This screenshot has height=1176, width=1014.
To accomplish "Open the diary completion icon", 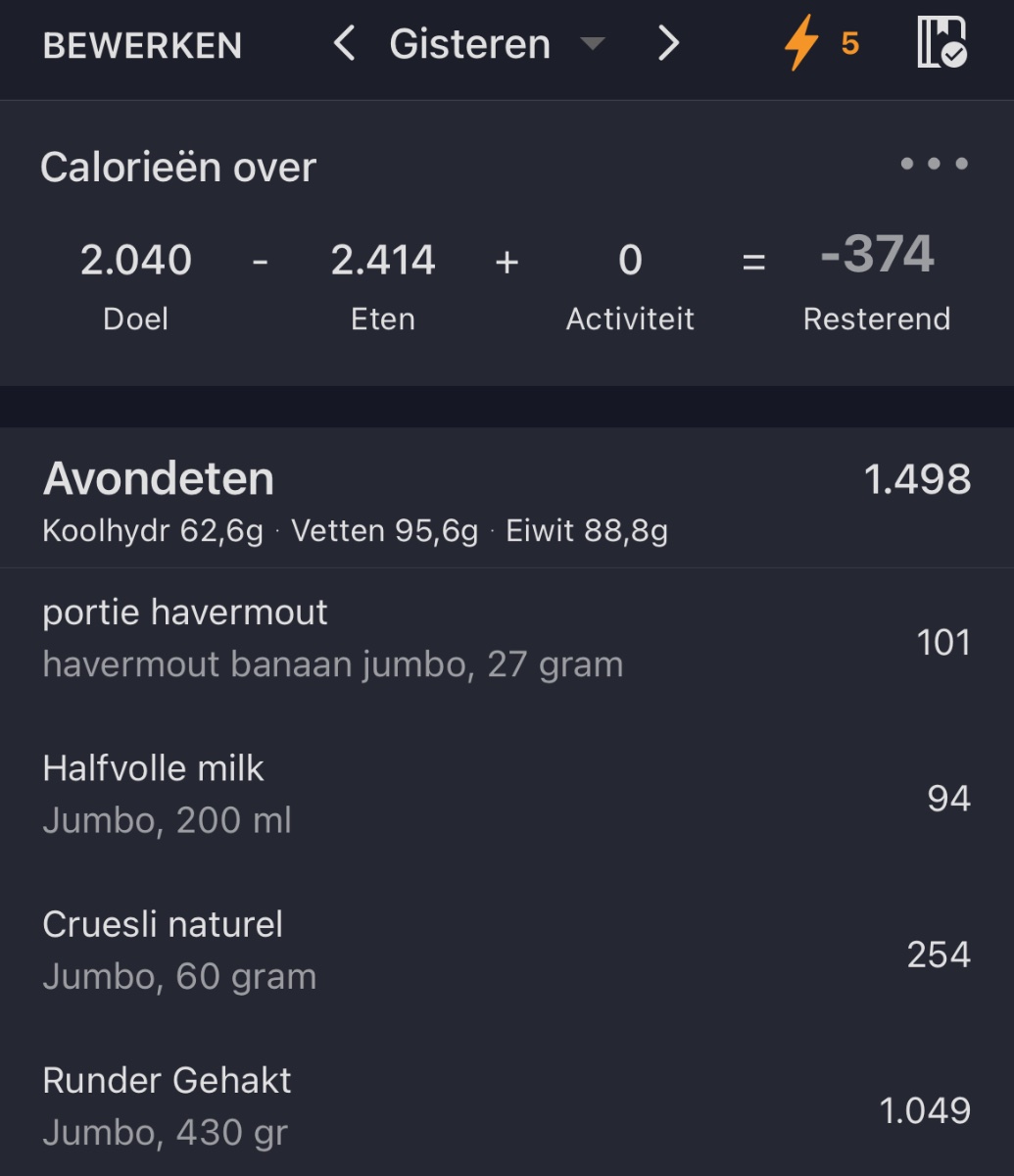I will coord(942,44).
